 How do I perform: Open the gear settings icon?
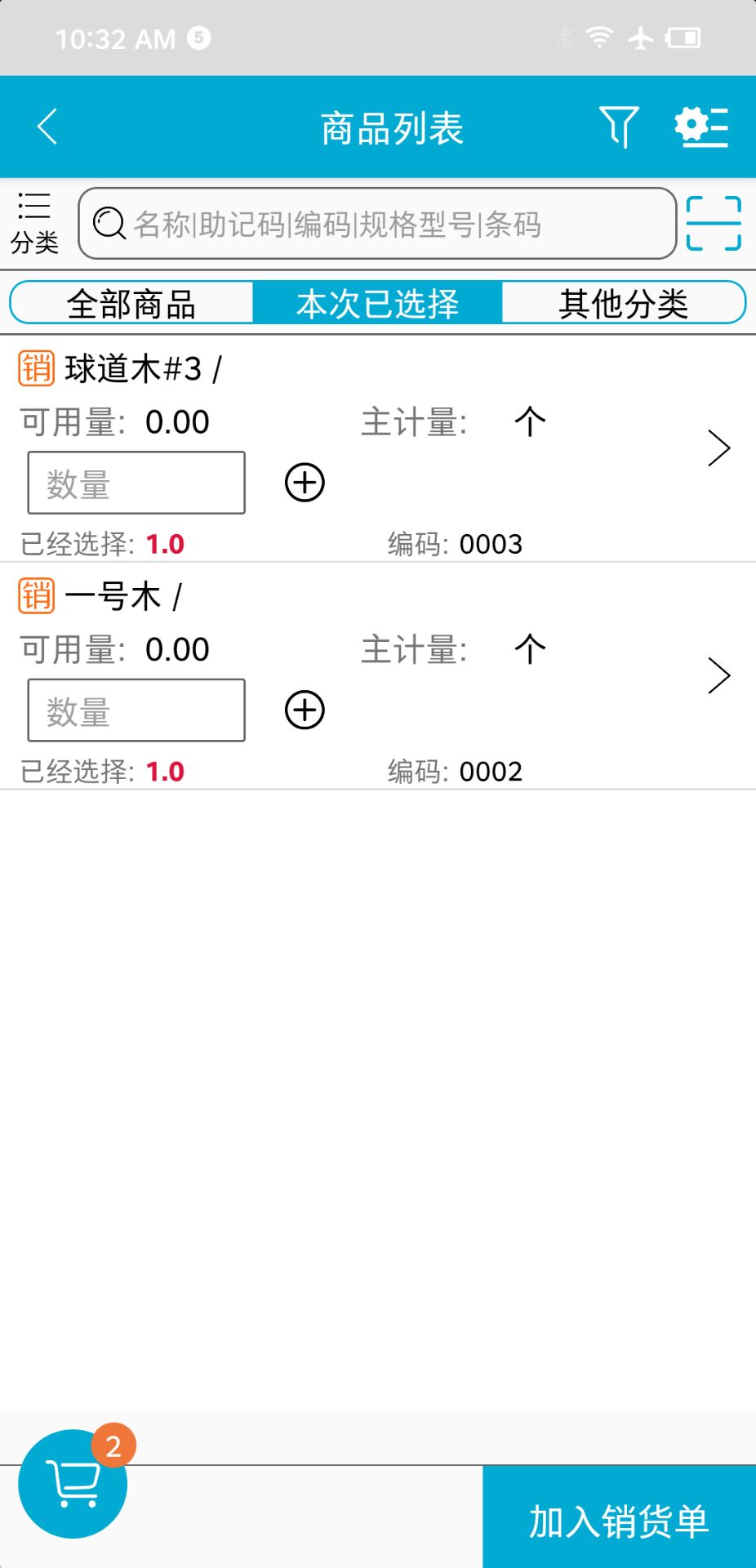pos(700,127)
